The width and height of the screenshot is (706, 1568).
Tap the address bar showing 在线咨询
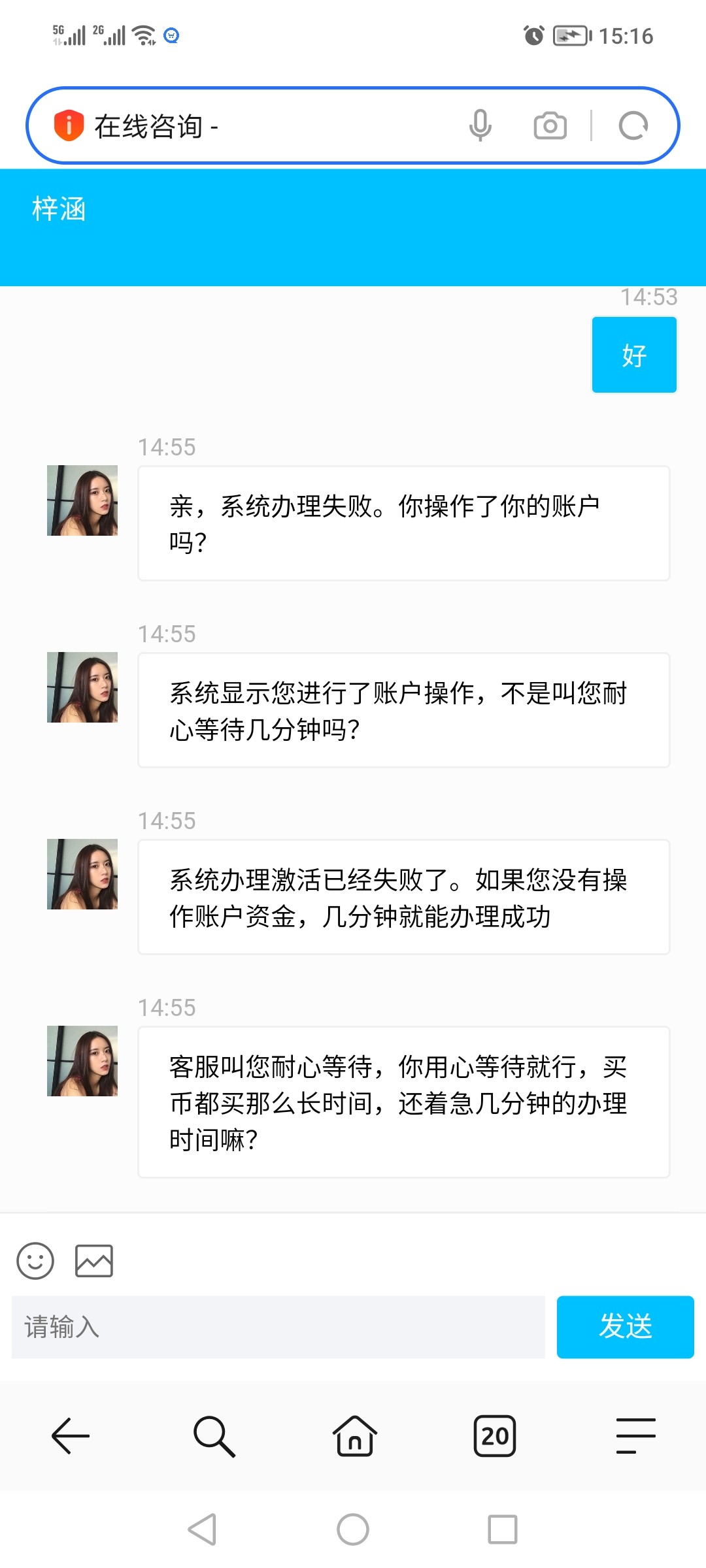coord(261,125)
